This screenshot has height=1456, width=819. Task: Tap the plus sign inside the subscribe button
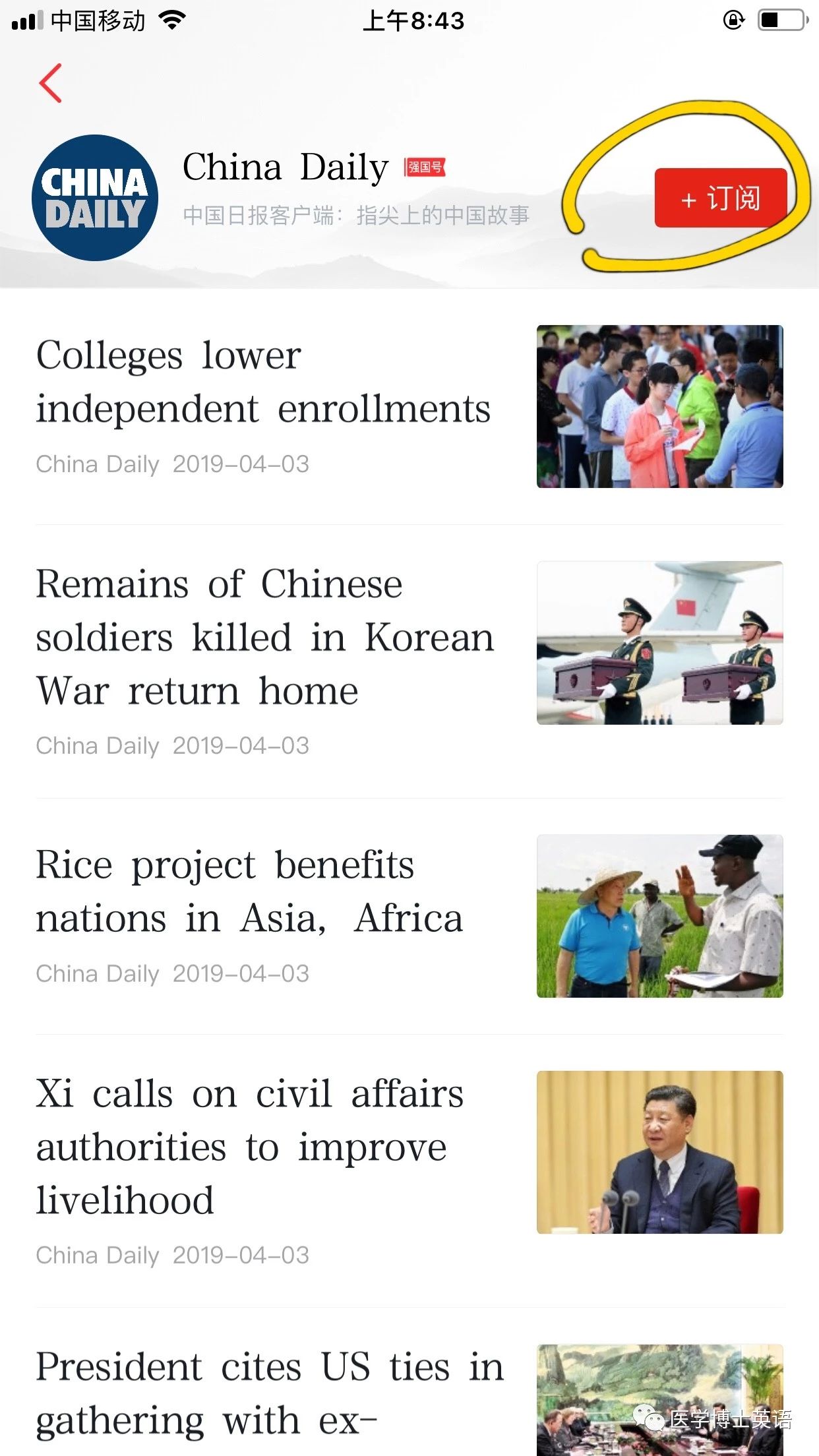click(x=688, y=200)
